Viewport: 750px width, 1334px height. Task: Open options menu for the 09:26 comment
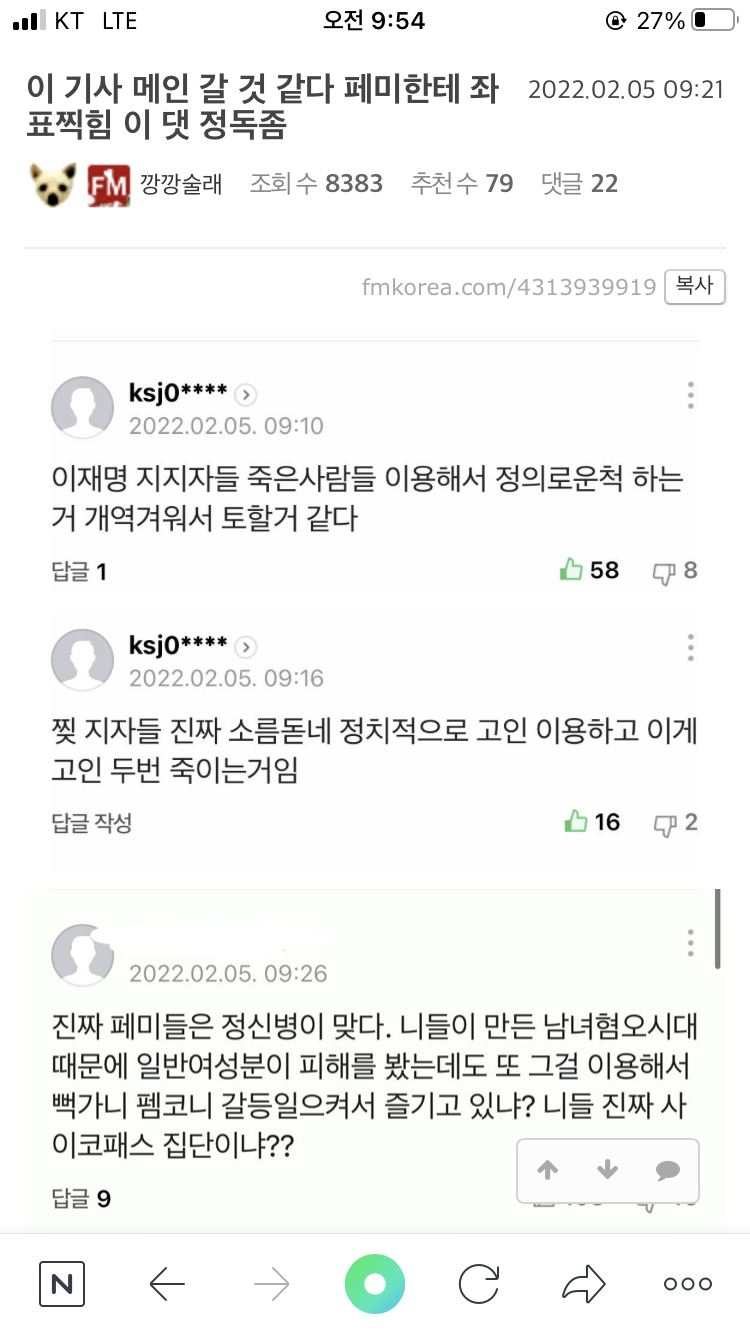[x=691, y=943]
